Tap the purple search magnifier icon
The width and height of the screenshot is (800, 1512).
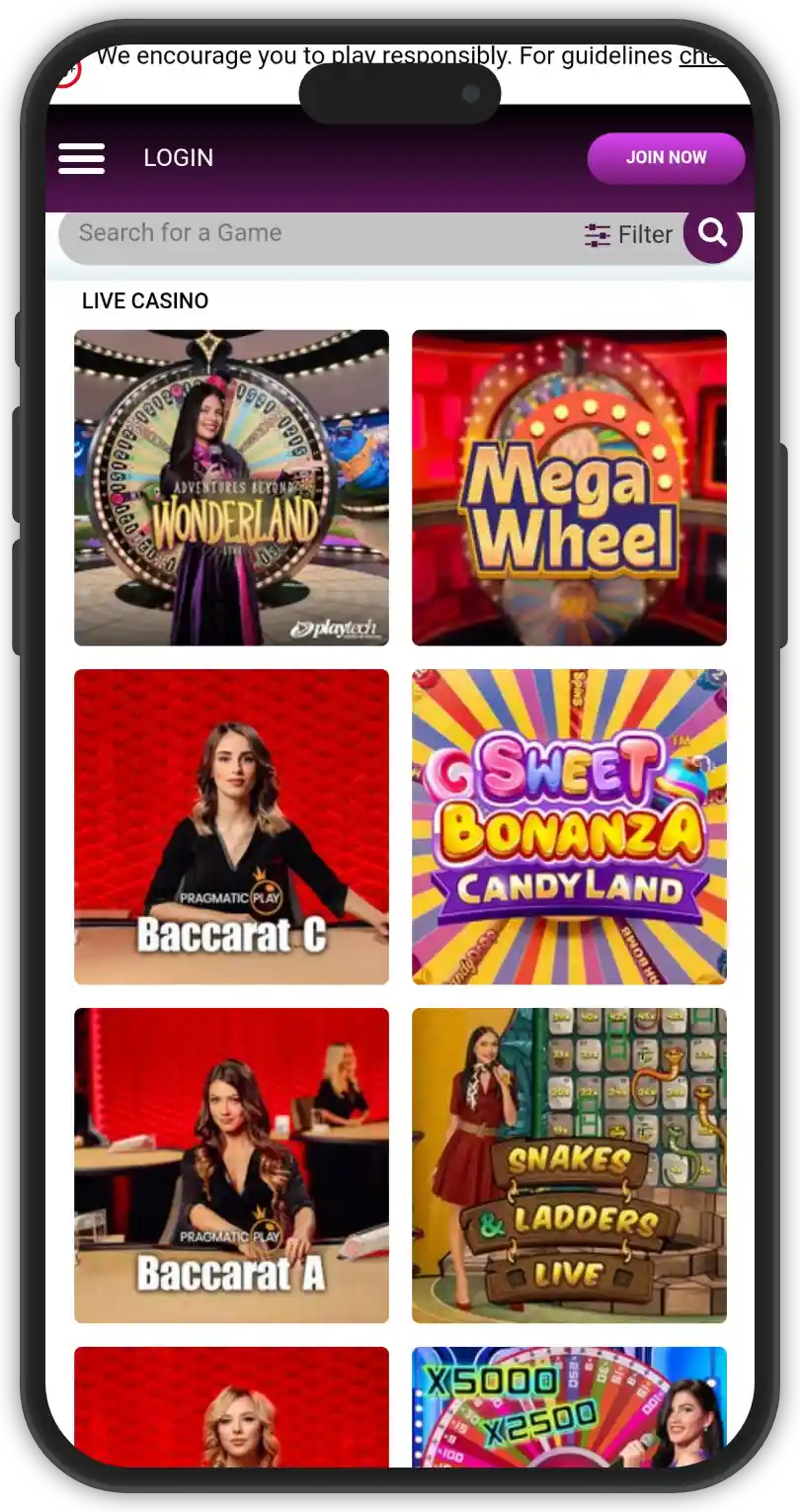click(x=712, y=233)
